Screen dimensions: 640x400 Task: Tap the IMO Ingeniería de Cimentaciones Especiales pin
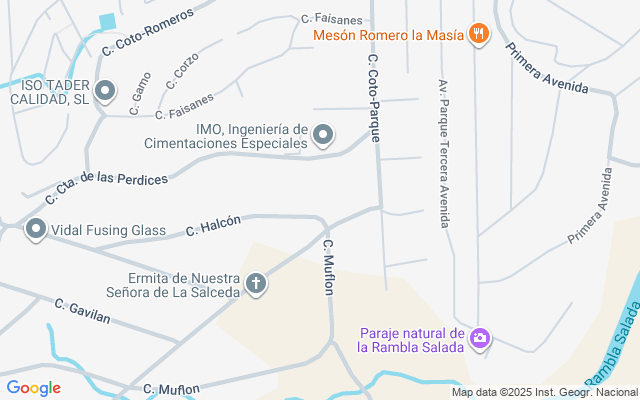coord(323,134)
